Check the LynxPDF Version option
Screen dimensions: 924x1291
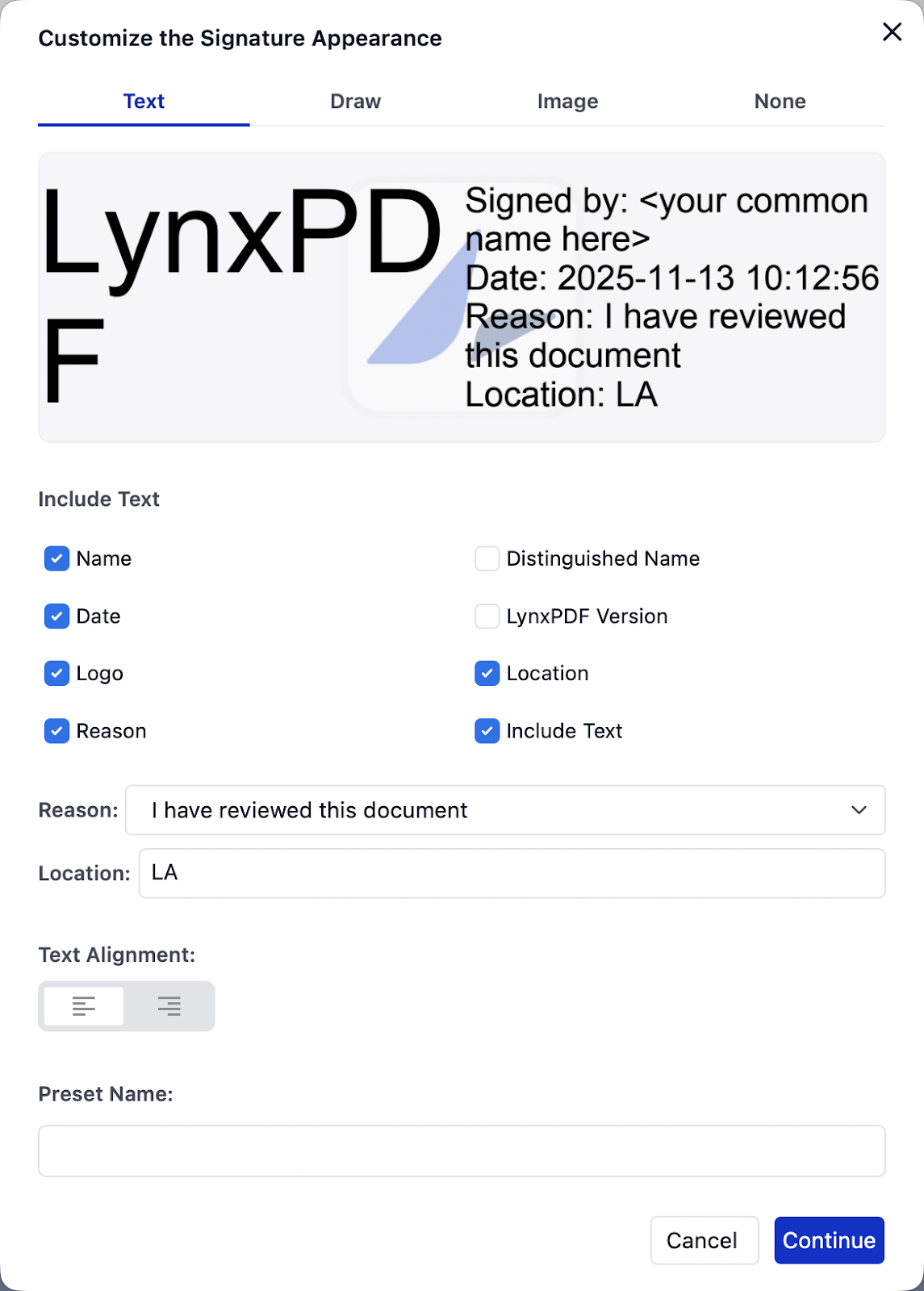pos(487,616)
